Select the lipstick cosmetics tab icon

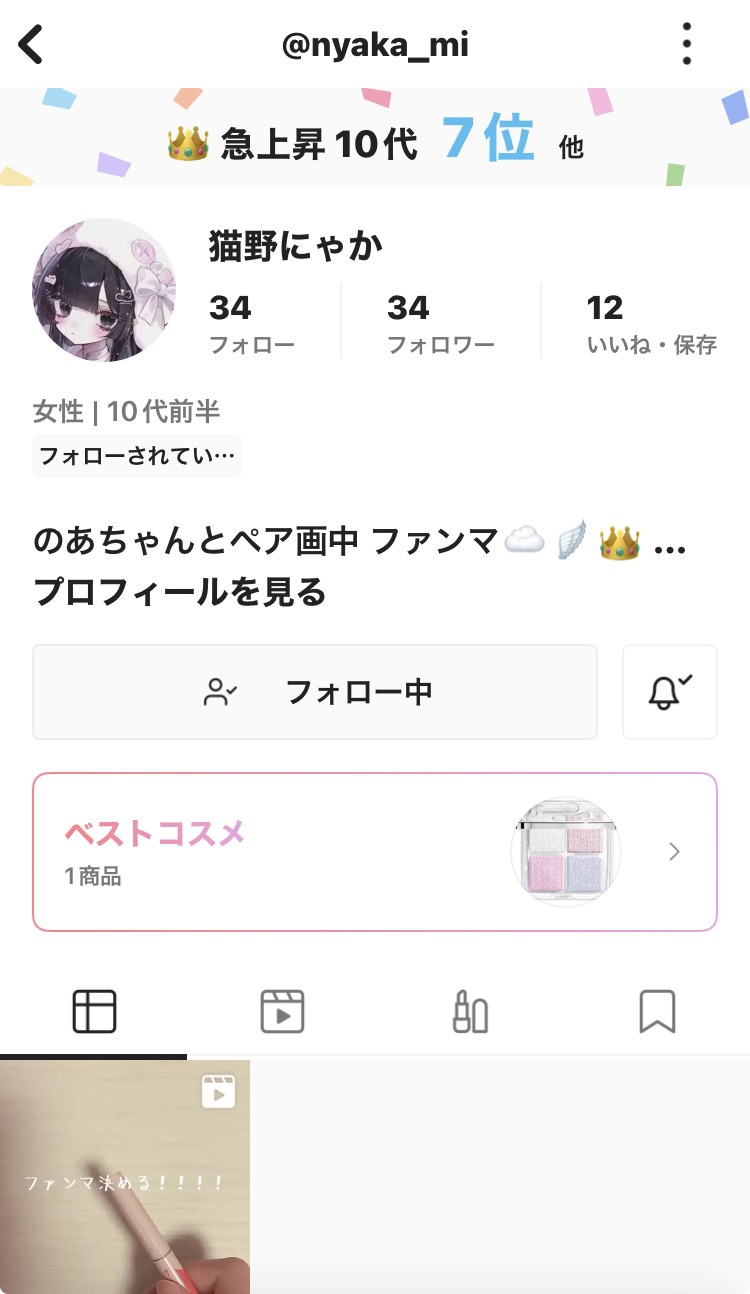(469, 1011)
